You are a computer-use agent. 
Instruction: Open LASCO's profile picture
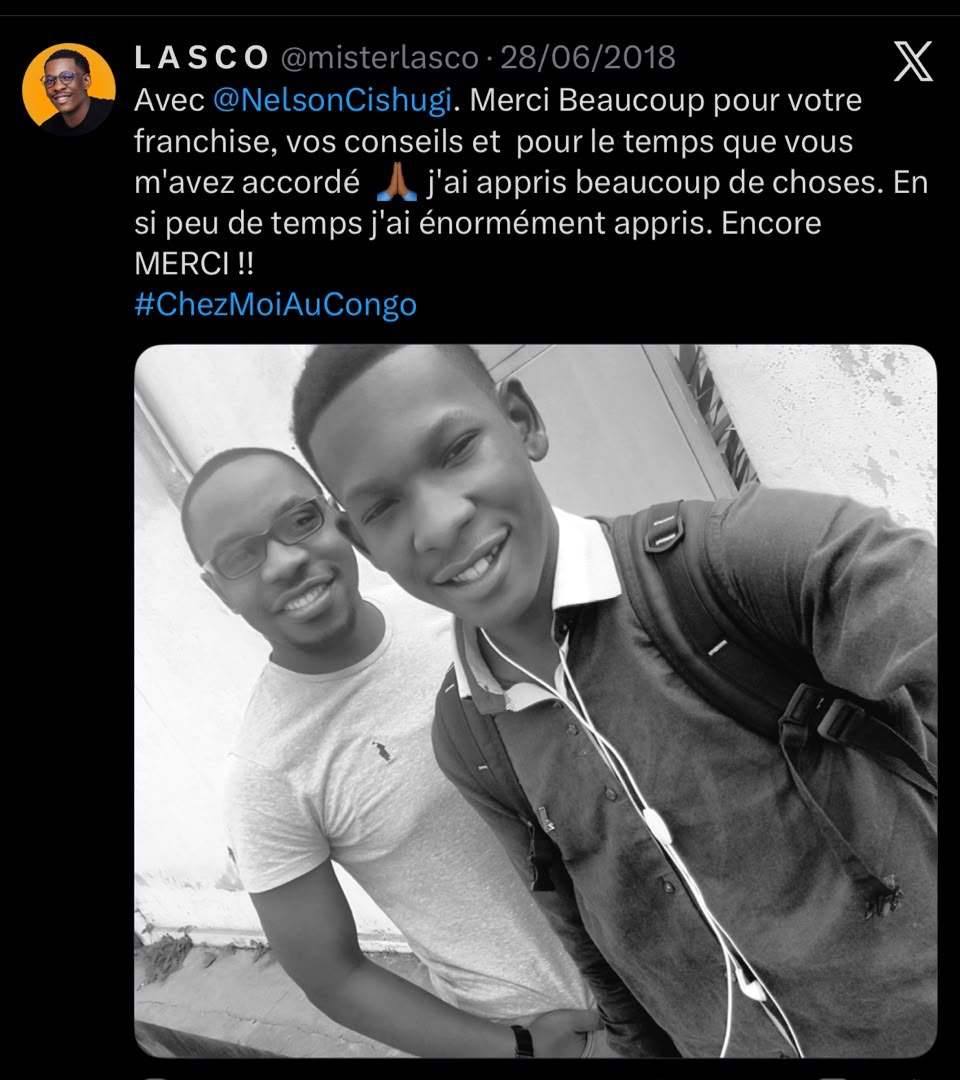coord(69,89)
